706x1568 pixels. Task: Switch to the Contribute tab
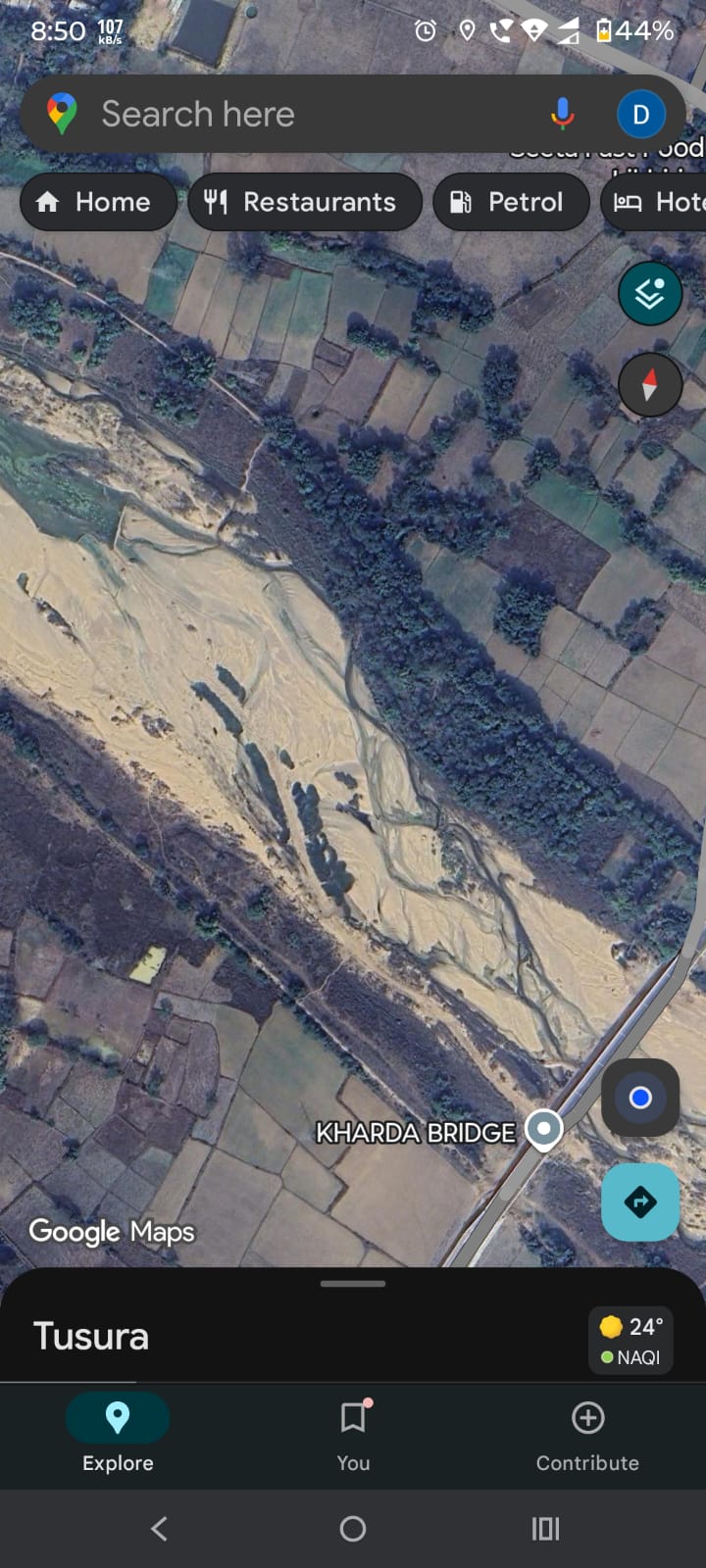pyautogui.click(x=587, y=1435)
